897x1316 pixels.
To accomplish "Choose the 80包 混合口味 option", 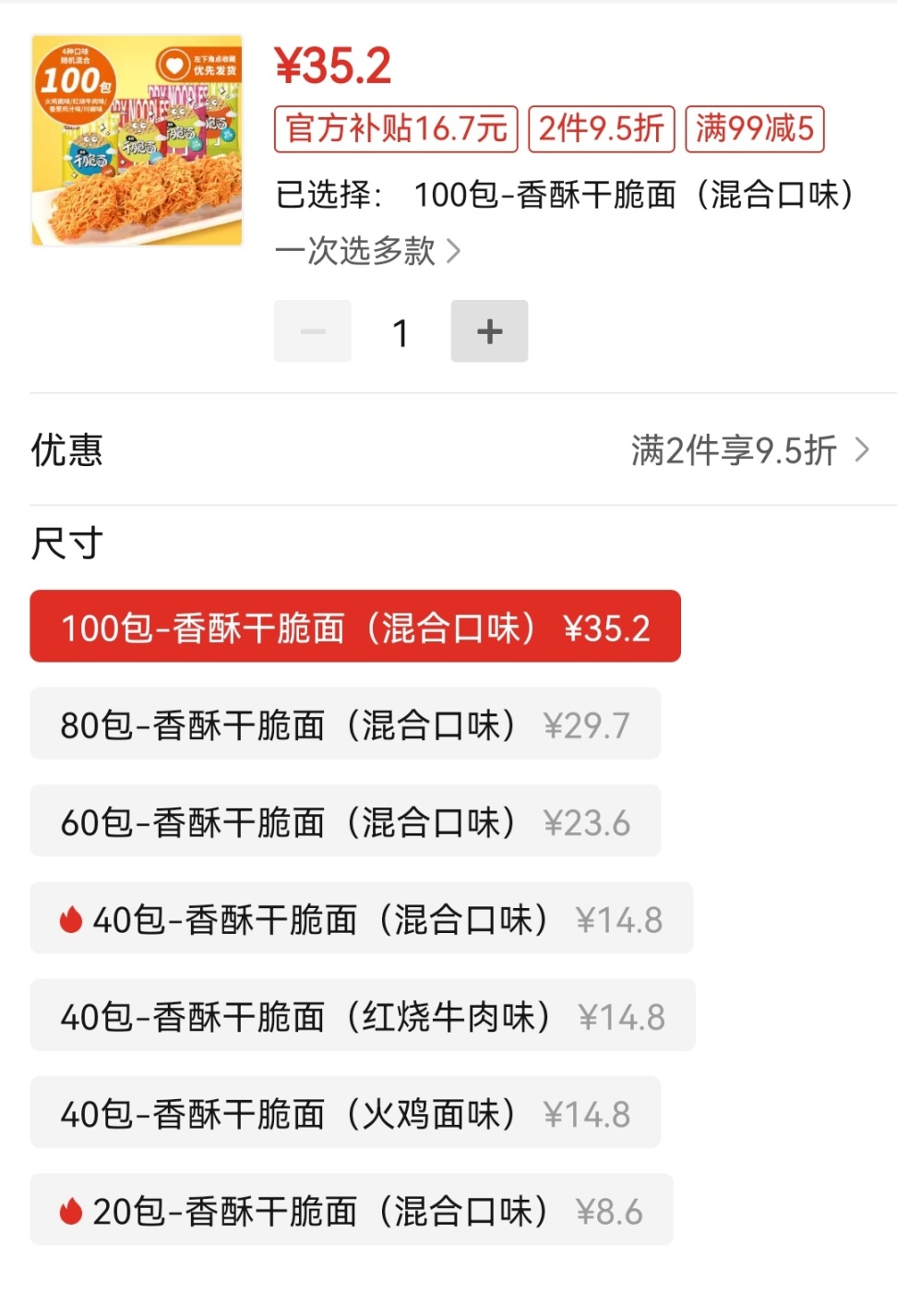I will [x=345, y=724].
